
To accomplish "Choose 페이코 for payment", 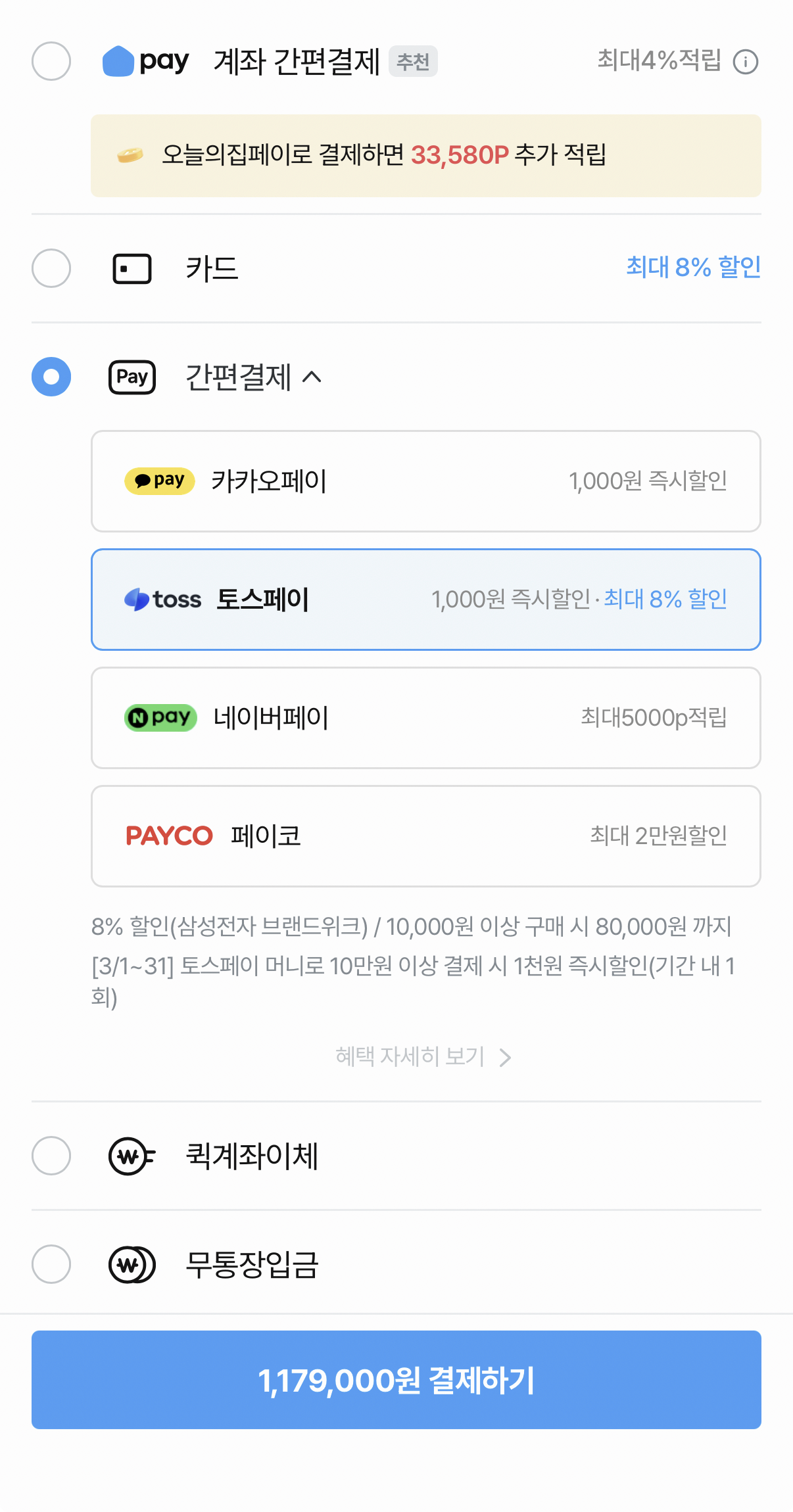I will [425, 836].
